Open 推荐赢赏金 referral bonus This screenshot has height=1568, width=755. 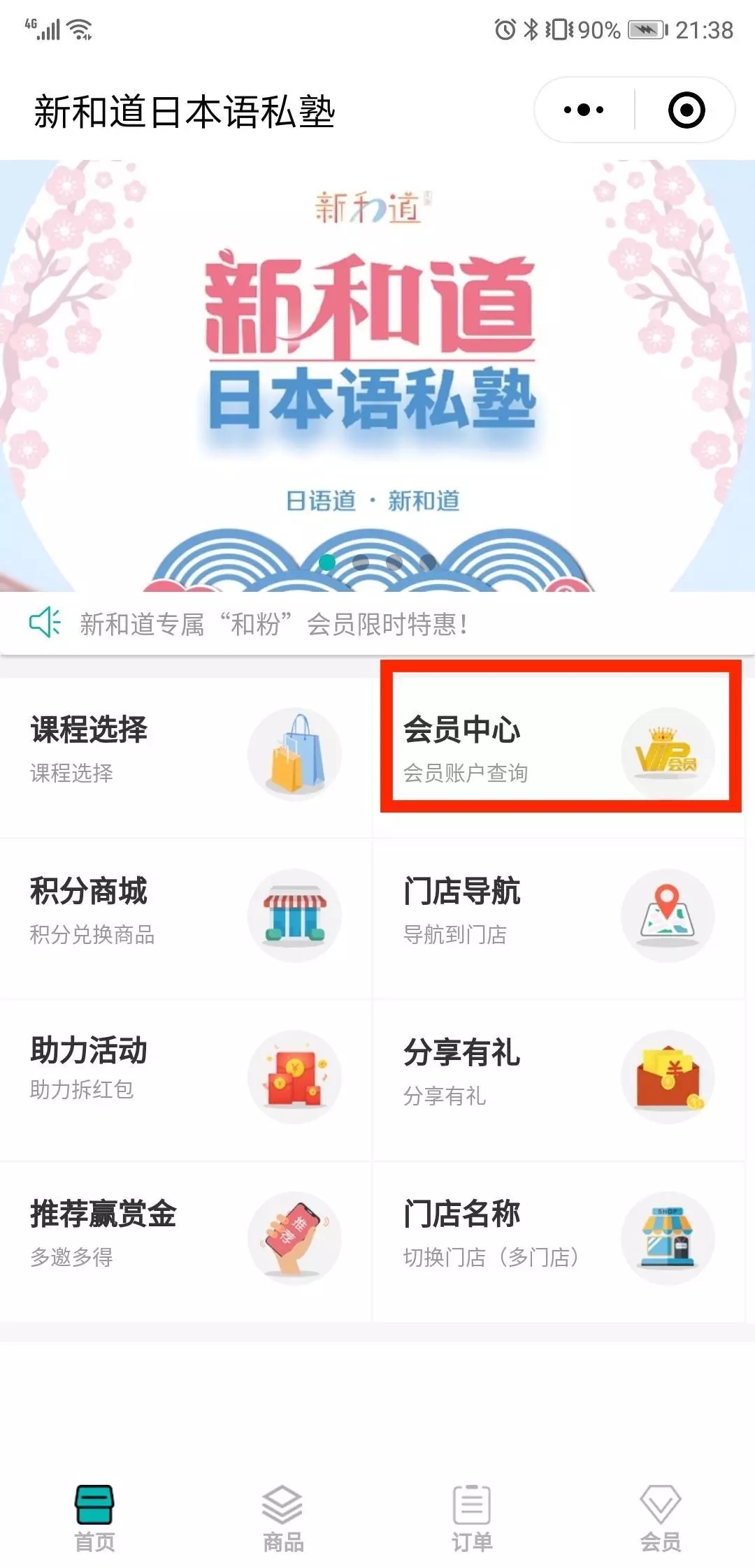point(185,1237)
